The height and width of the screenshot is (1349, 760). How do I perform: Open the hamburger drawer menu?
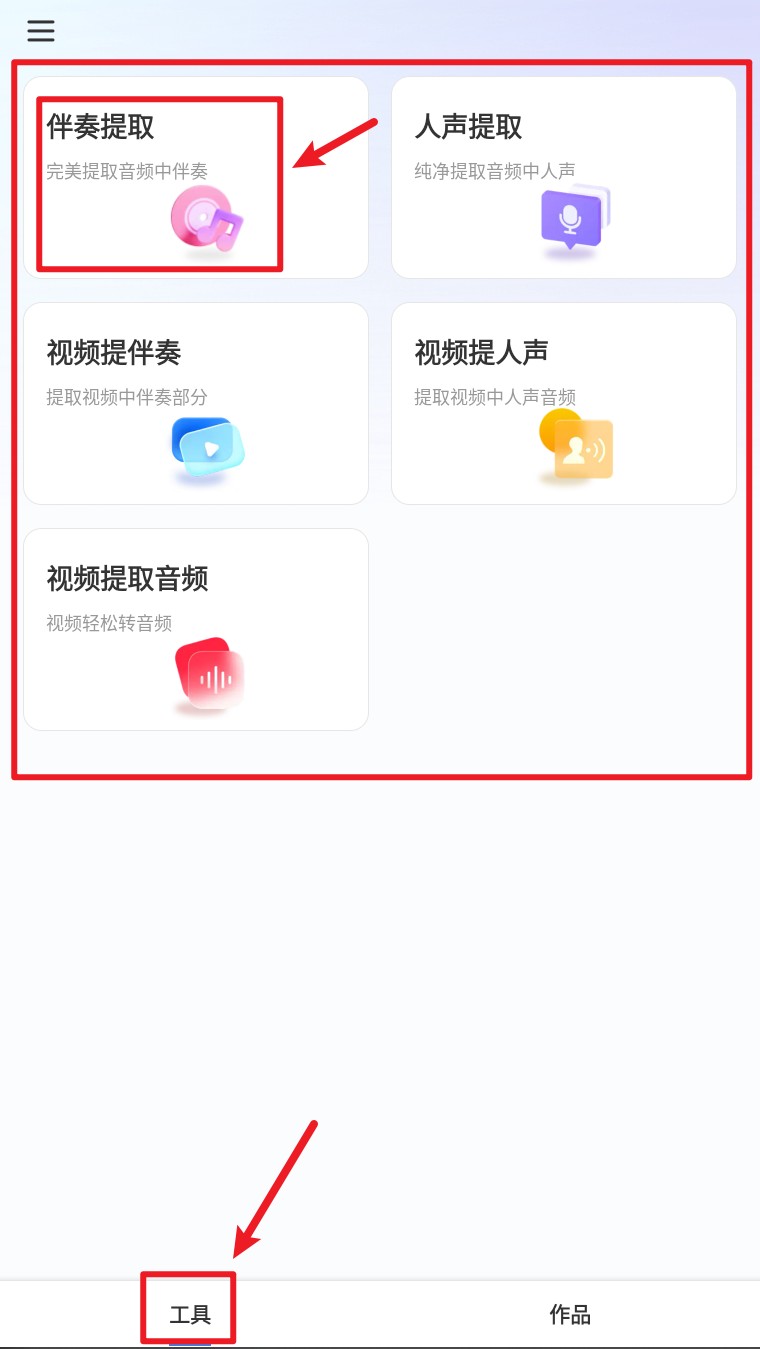coord(41,31)
